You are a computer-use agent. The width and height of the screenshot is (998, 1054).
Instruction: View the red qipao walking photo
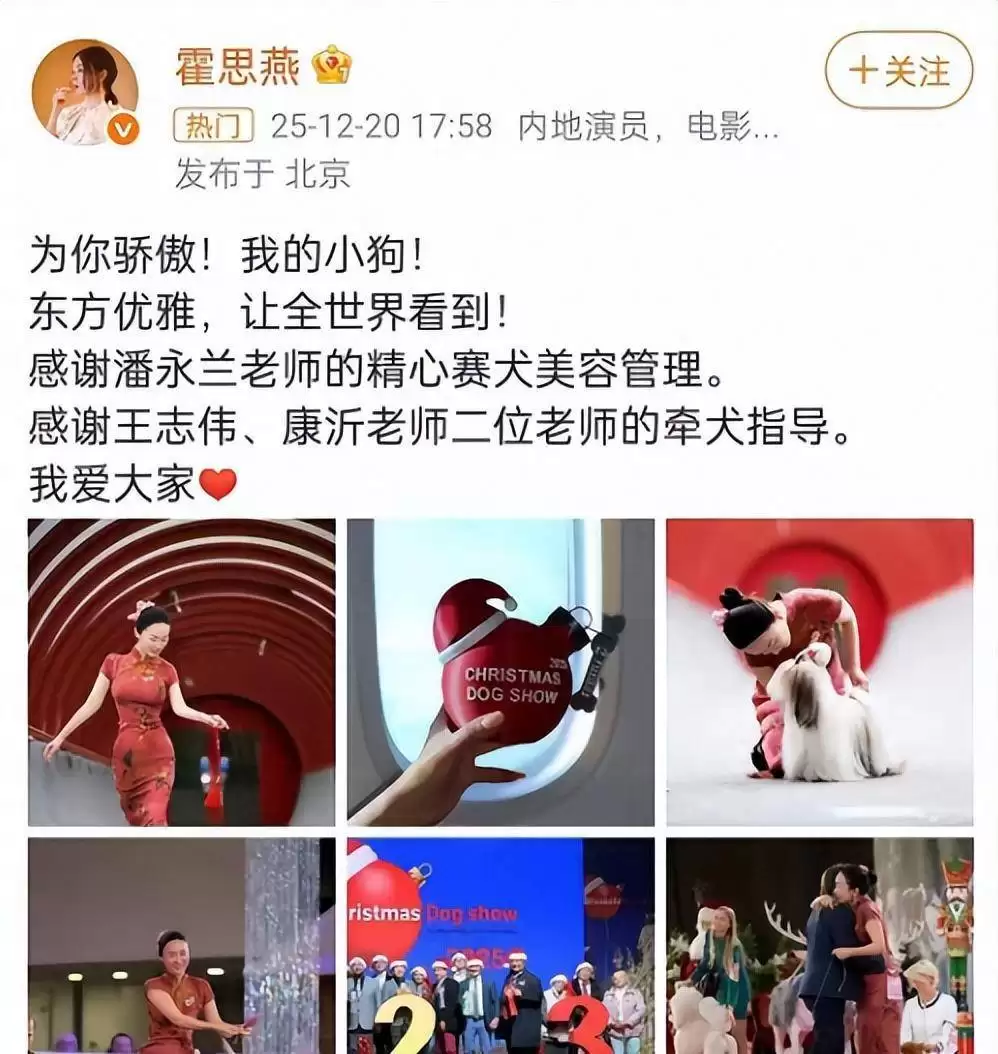point(181,671)
